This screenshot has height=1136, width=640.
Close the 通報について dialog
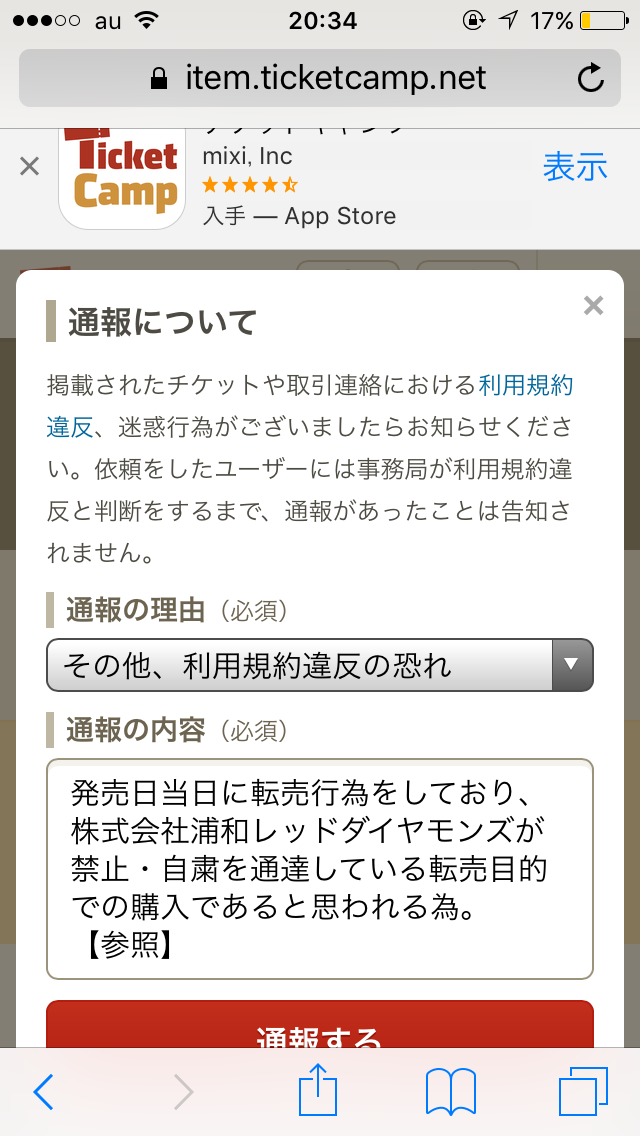[593, 306]
